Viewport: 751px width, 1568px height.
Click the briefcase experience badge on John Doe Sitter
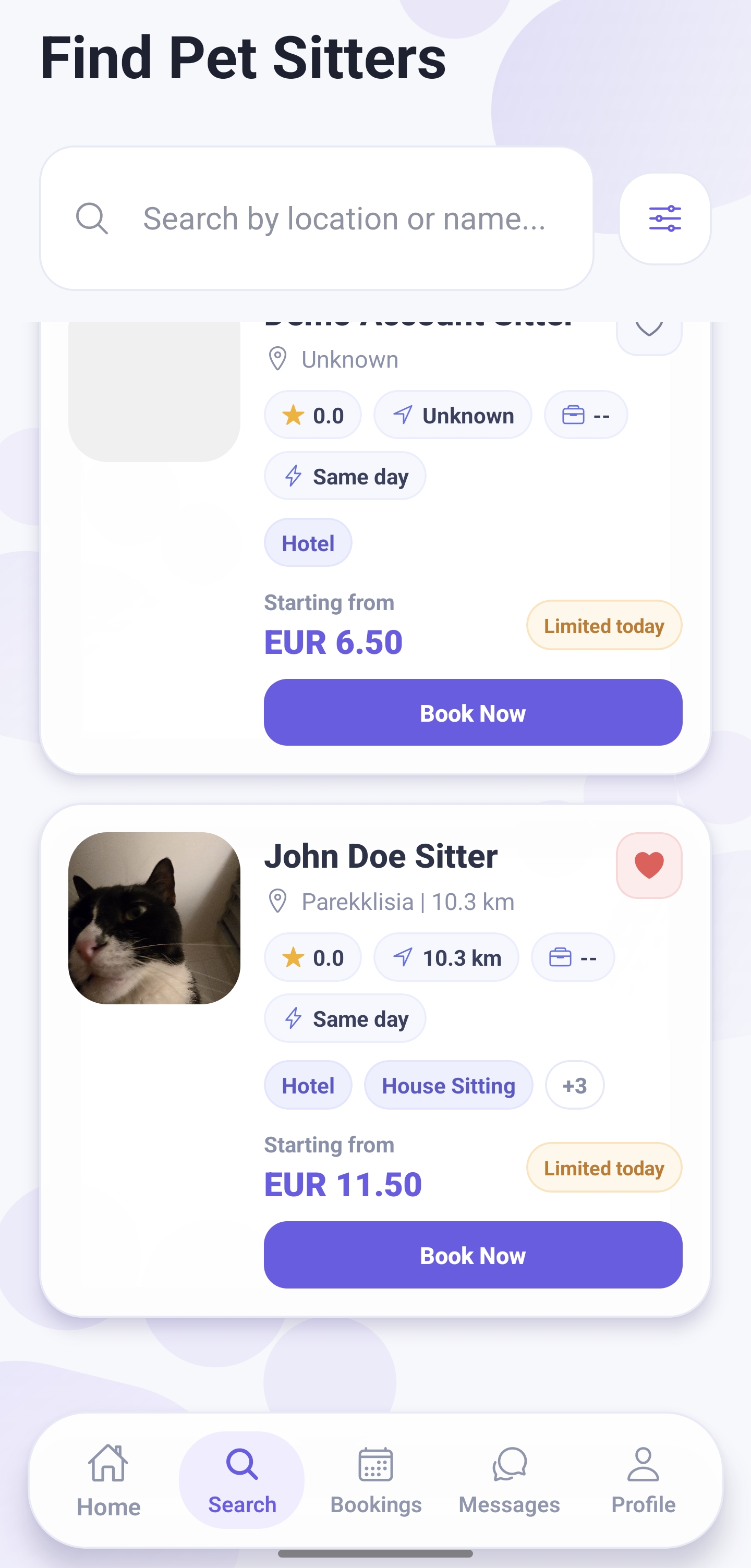click(x=572, y=957)
